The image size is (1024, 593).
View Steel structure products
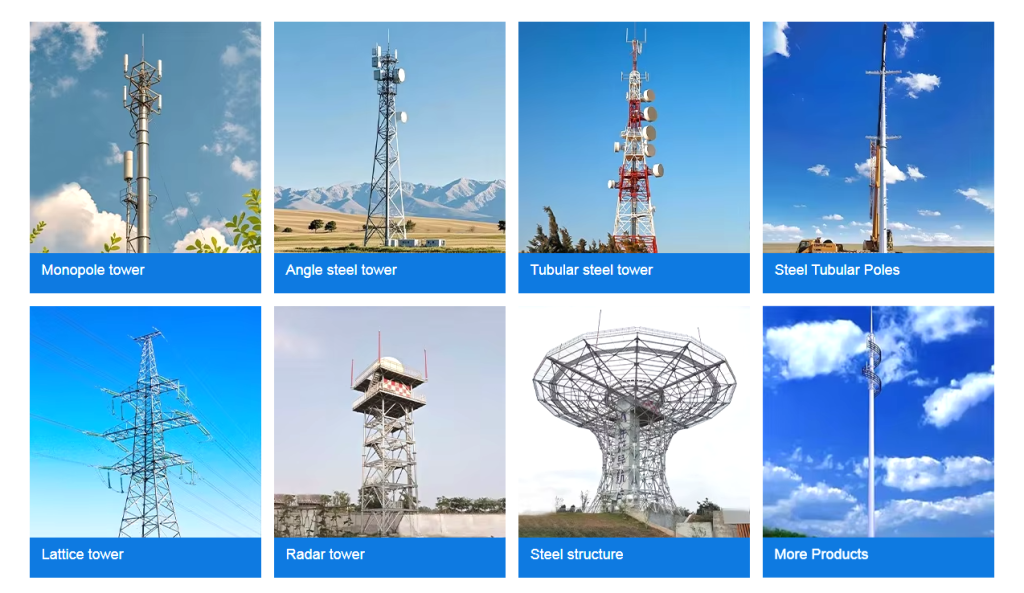(x=633, y=441)
